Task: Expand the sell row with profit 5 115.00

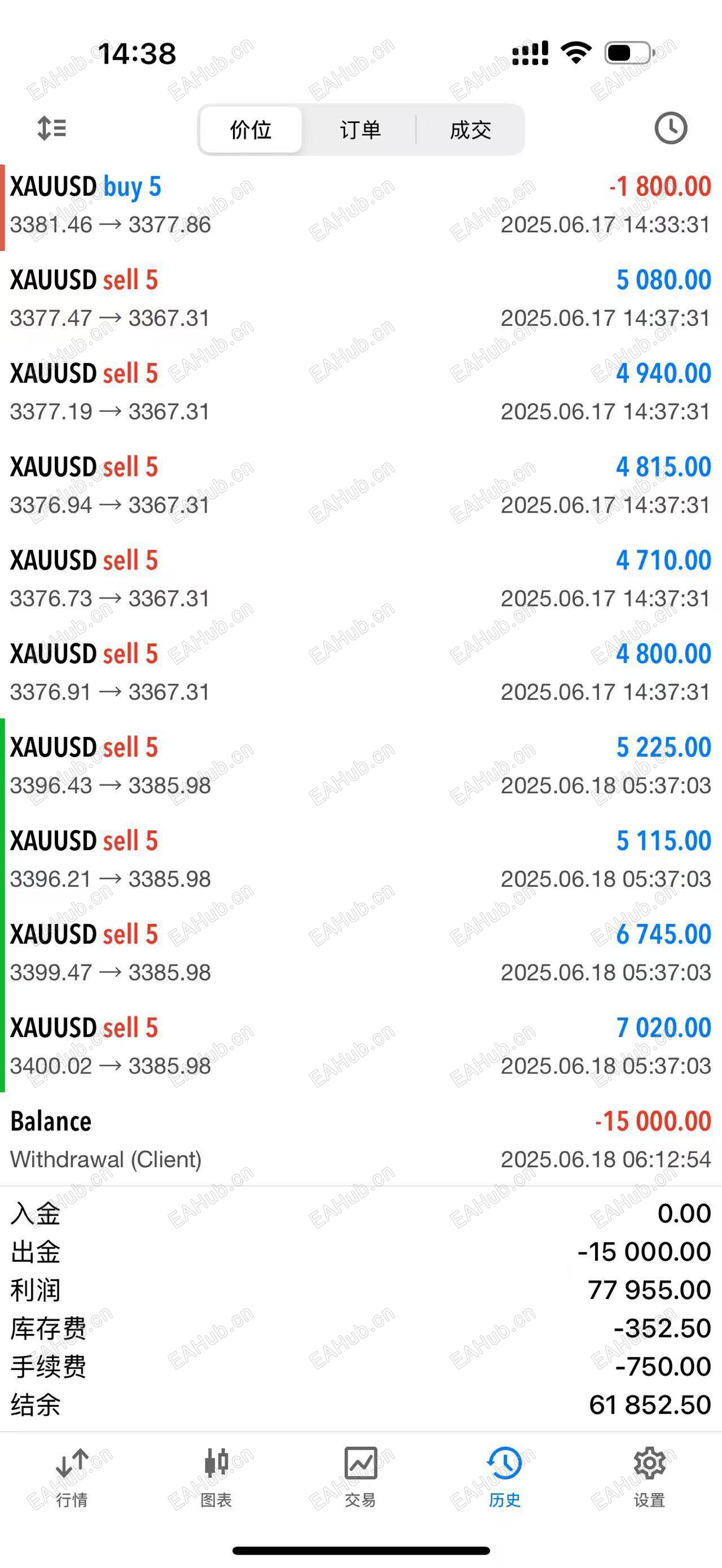Action: coord(360,859)
